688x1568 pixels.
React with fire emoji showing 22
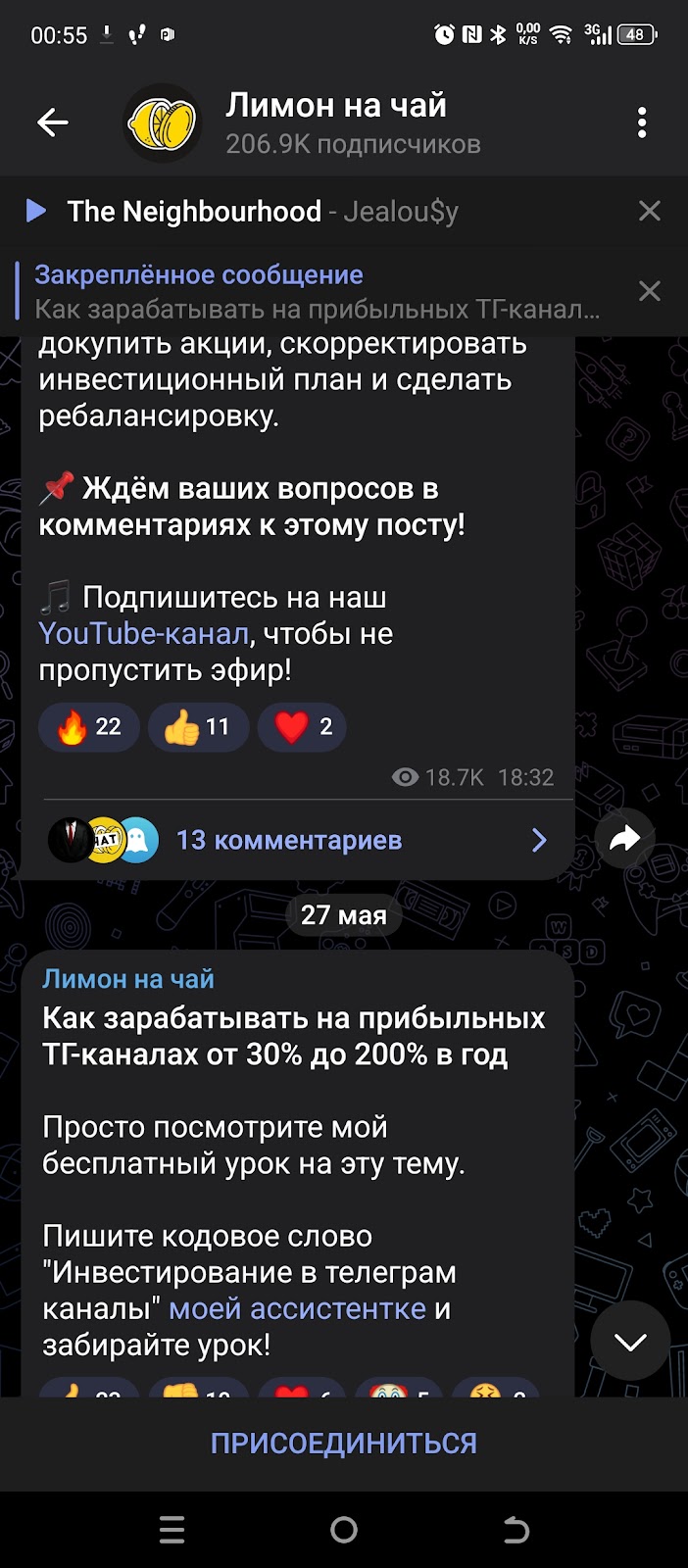point(89,727)
